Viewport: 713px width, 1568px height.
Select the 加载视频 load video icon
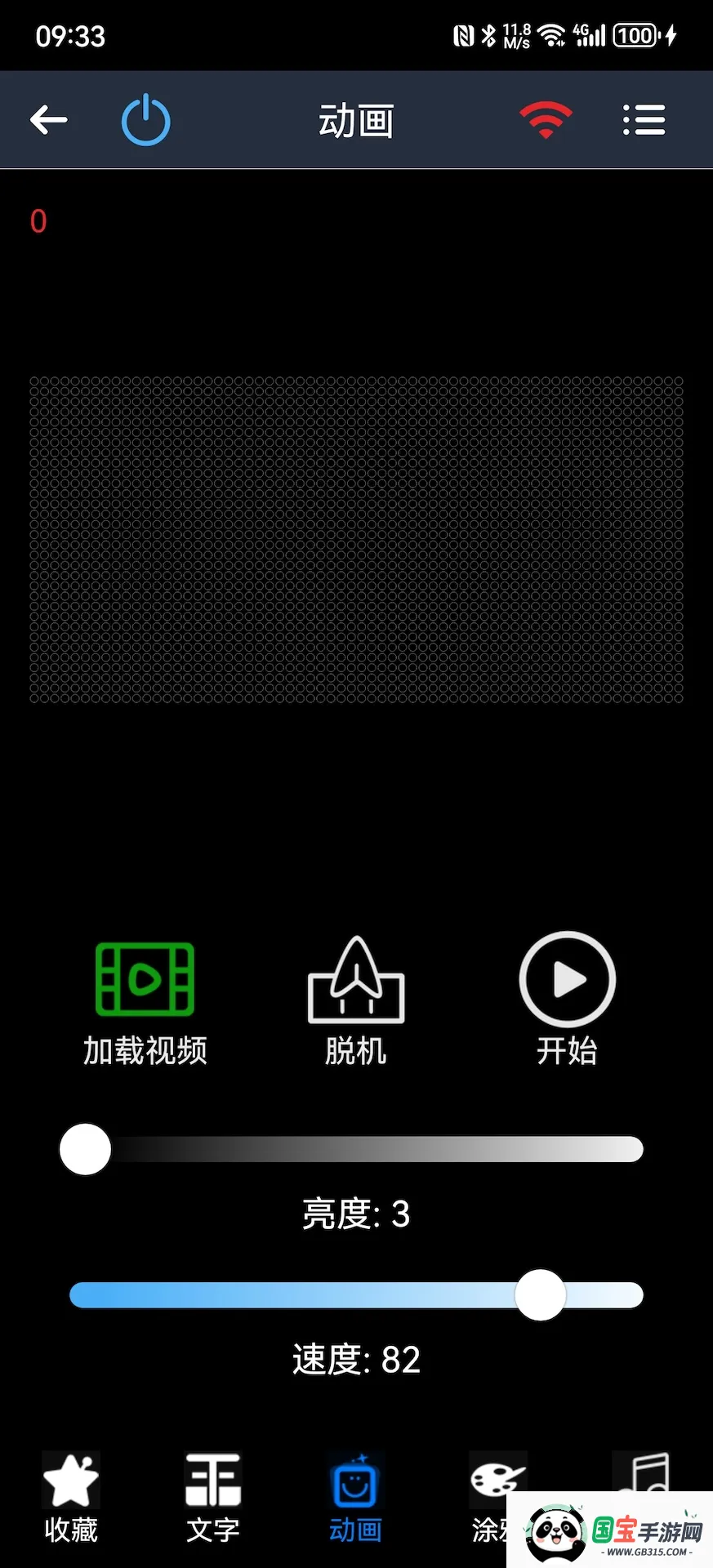tap(145, 980)
